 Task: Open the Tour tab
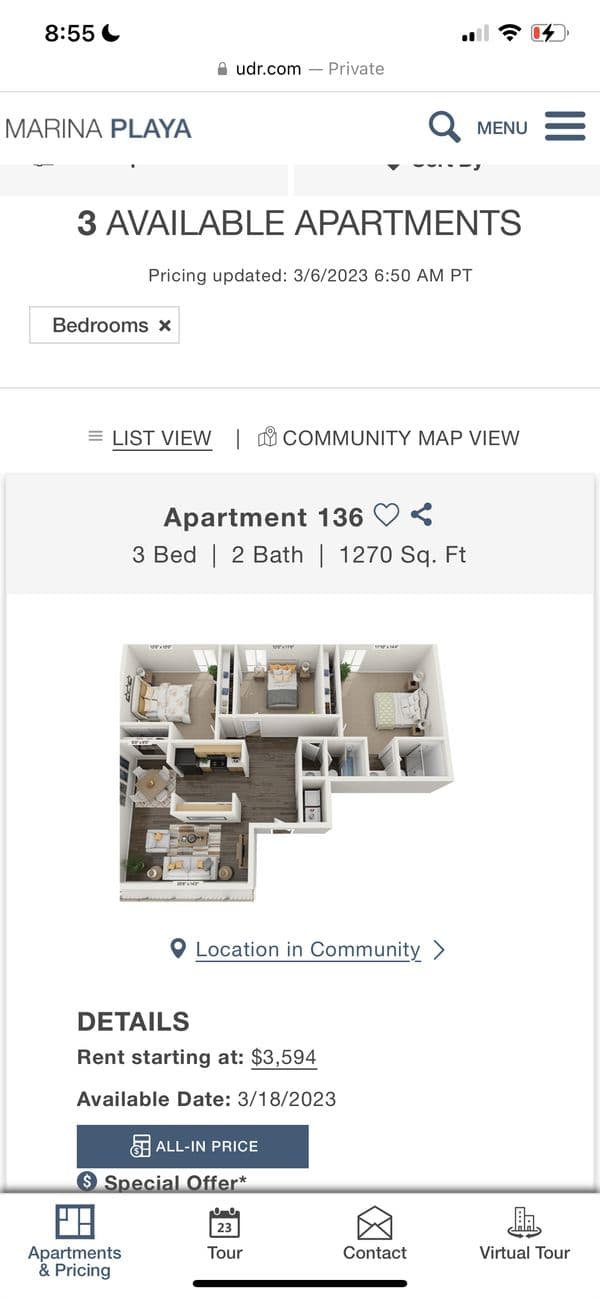pos(225,1235)
